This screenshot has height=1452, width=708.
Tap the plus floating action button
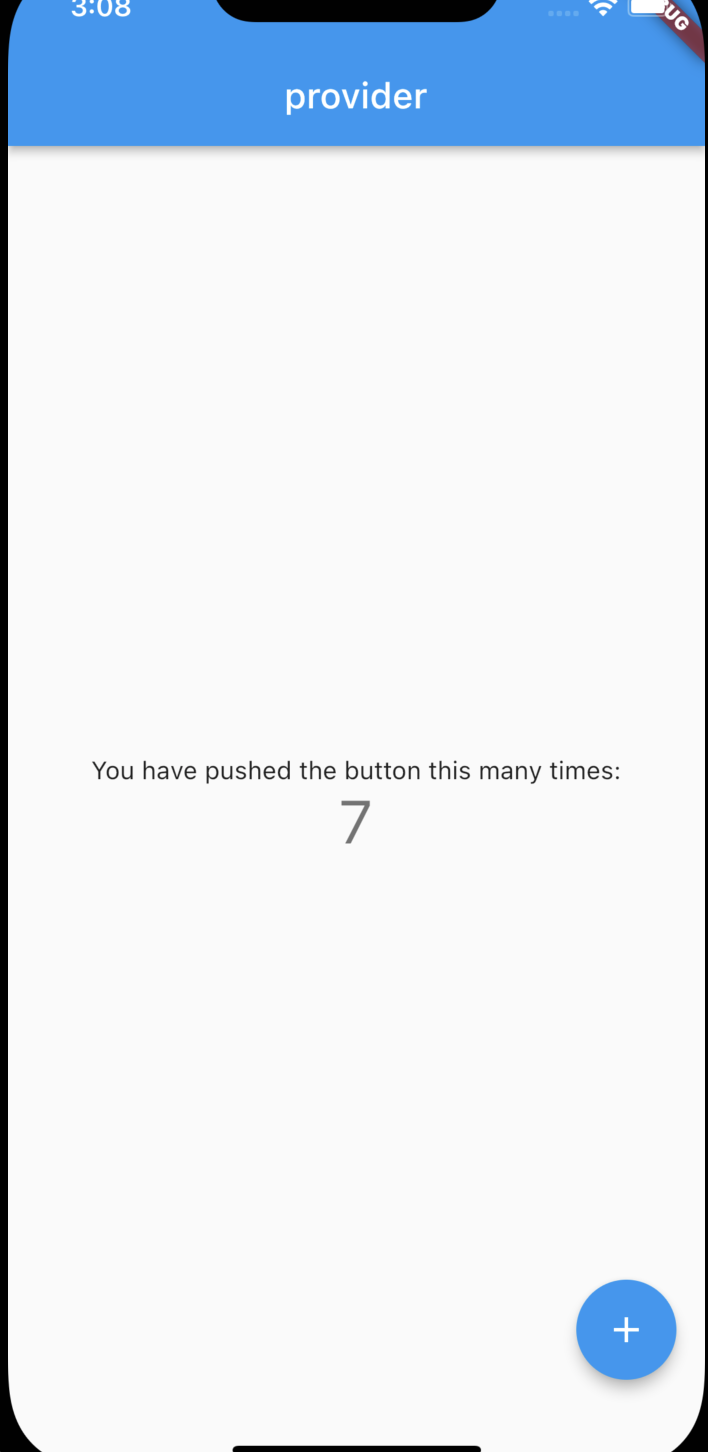click(626, 1329)
